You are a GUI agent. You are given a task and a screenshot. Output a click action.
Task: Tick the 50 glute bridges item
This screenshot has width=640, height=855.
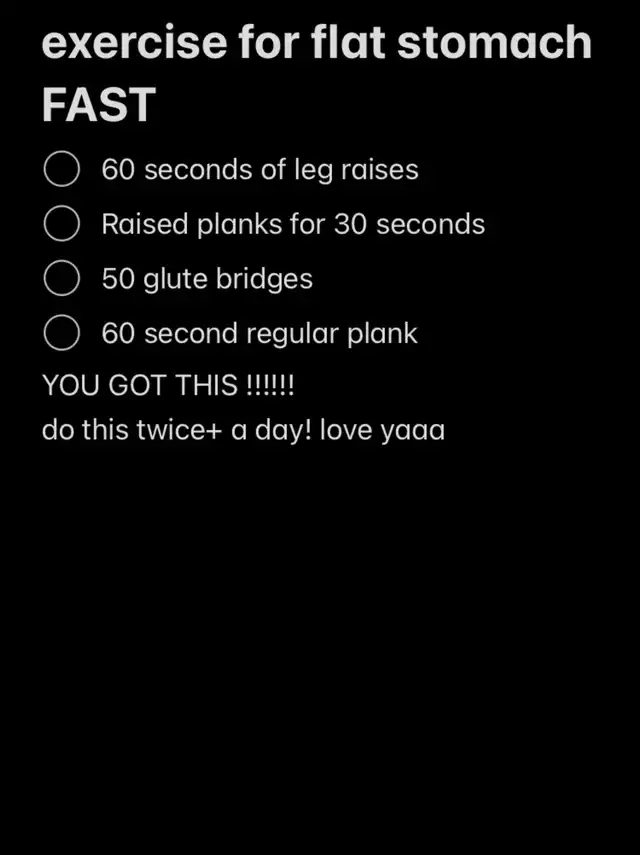[x=62, y=279]
